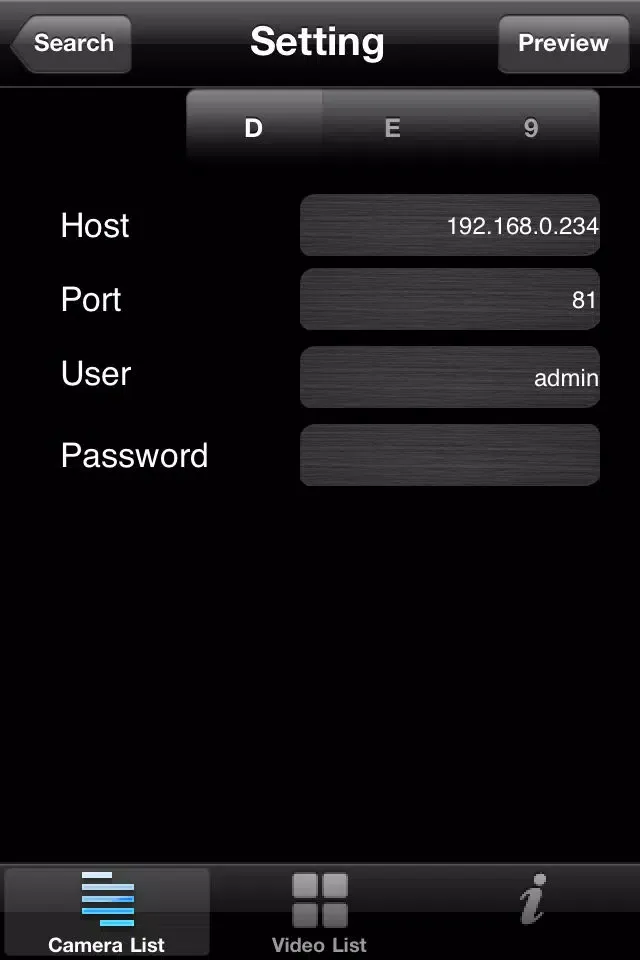Edit the Port number field
This screenshot has width=640, height=960.
pos(450,299)
